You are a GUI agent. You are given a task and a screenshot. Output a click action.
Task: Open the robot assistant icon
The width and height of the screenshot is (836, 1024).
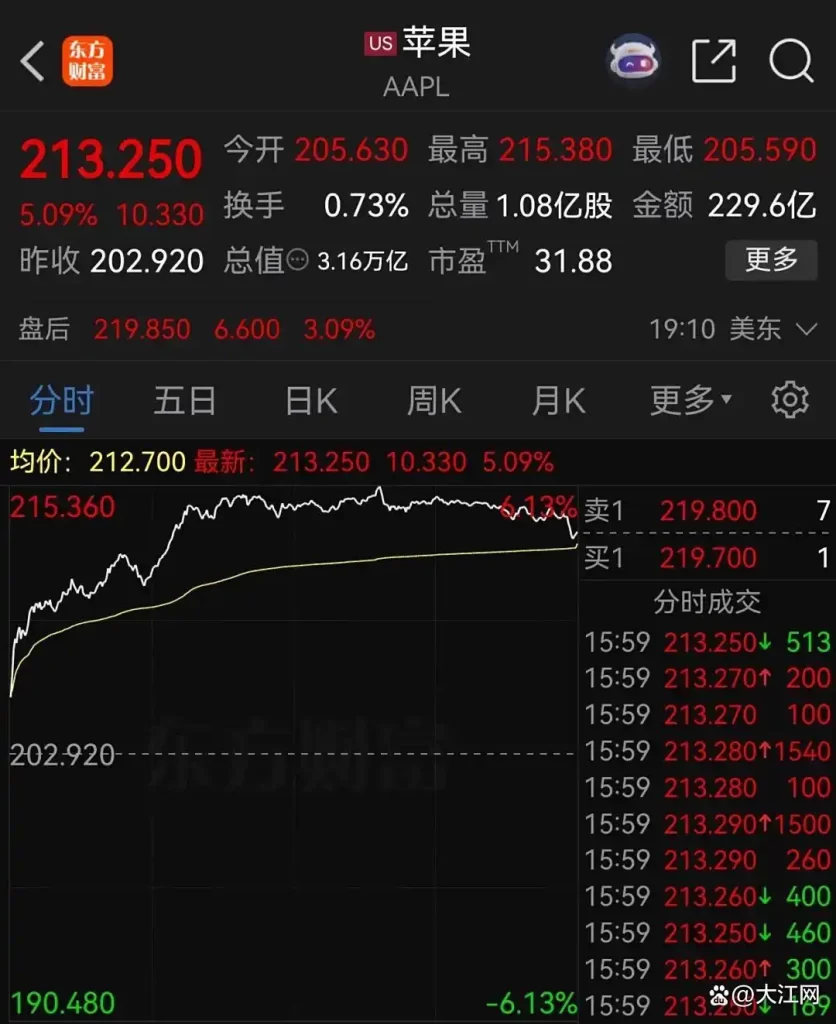tap(634, 61)
